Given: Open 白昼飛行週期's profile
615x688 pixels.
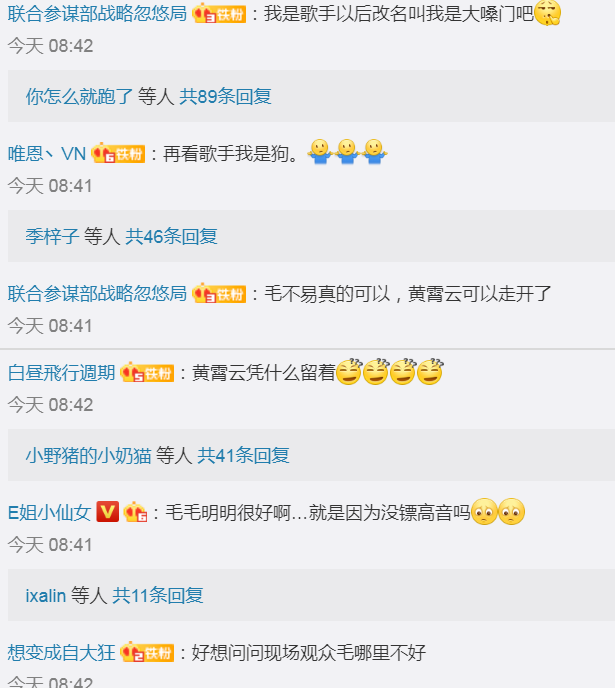Looking at the screenshot, I should [61, 373].
